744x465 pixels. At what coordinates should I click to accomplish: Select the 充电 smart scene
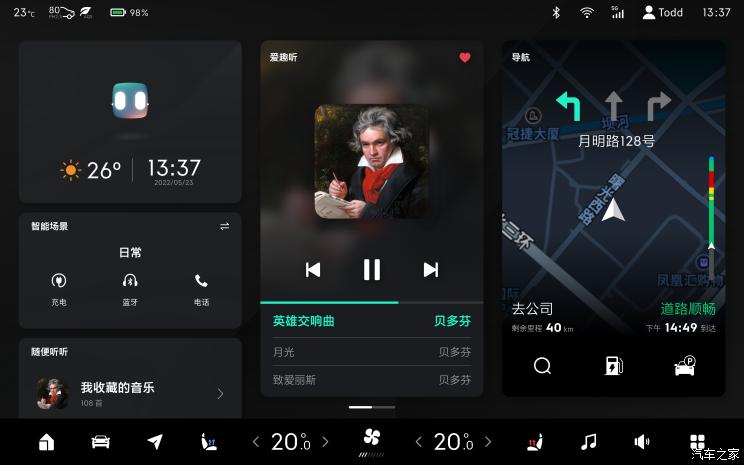click(59, 287)
